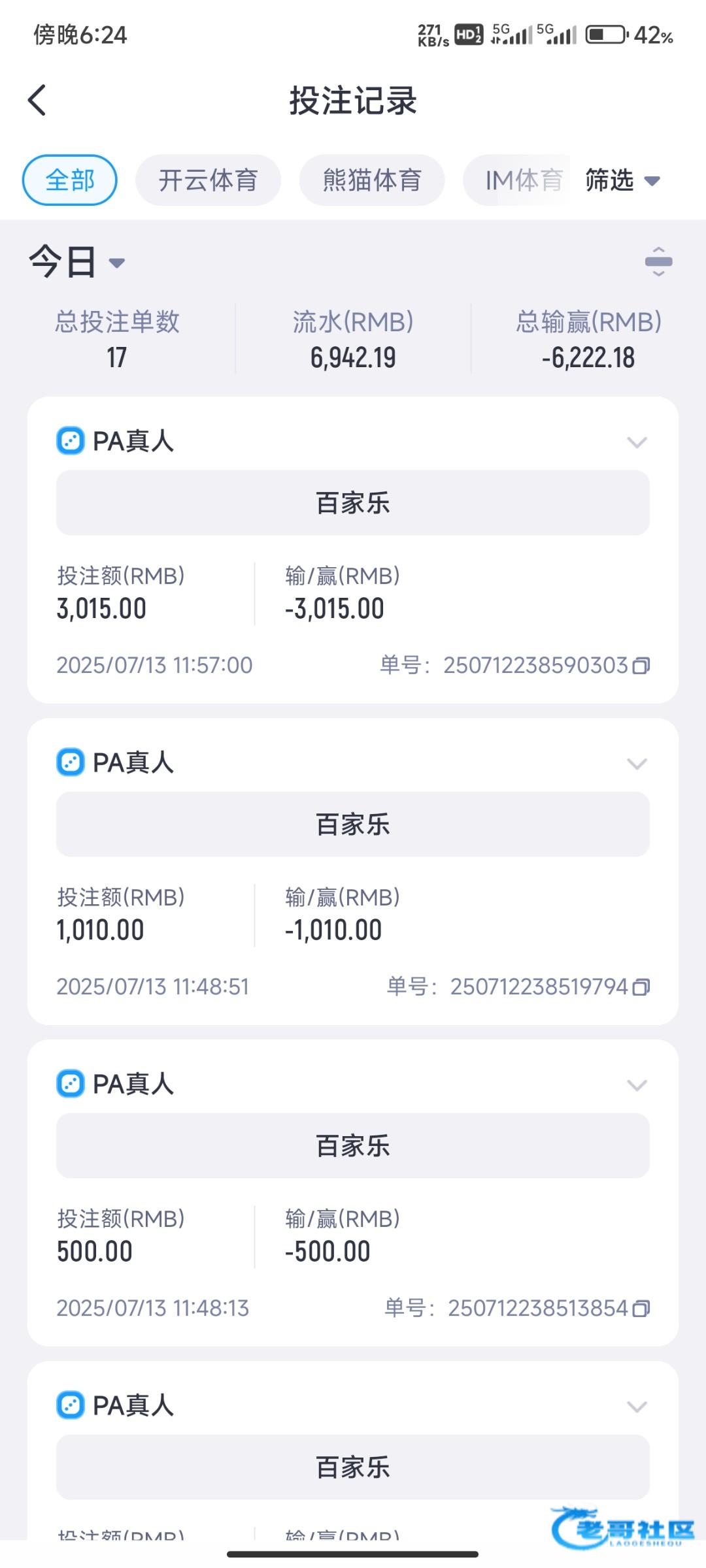The image size is (706, 1568).
Task: Expand the bet card with 投注额 500.00
Action: (637, 1085)
